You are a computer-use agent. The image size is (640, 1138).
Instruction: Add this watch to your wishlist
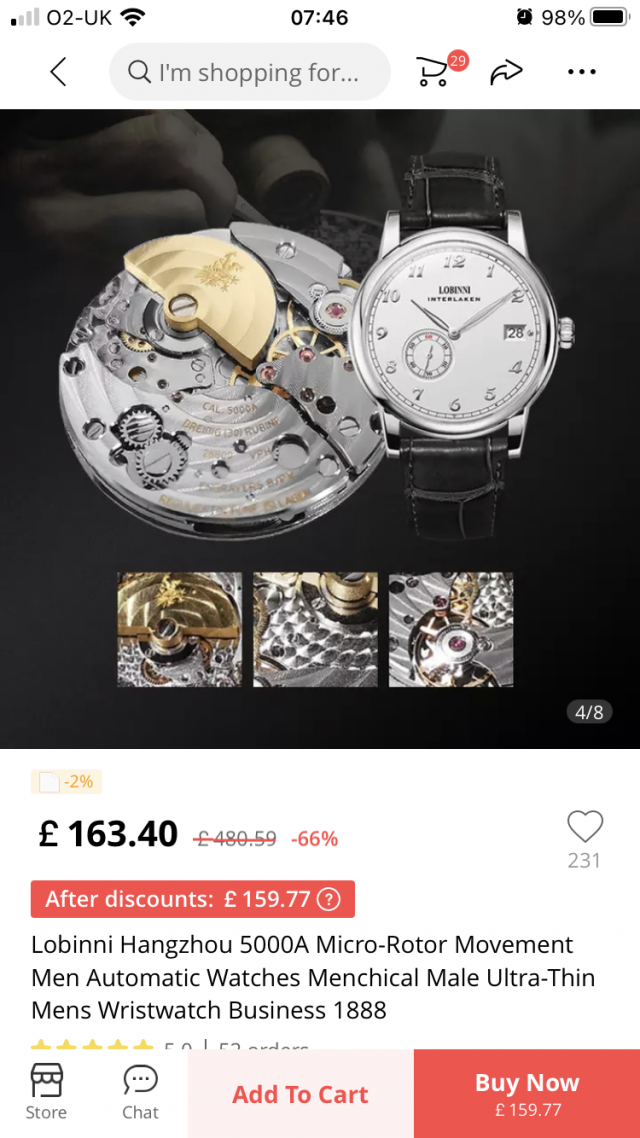pos(585,827)
